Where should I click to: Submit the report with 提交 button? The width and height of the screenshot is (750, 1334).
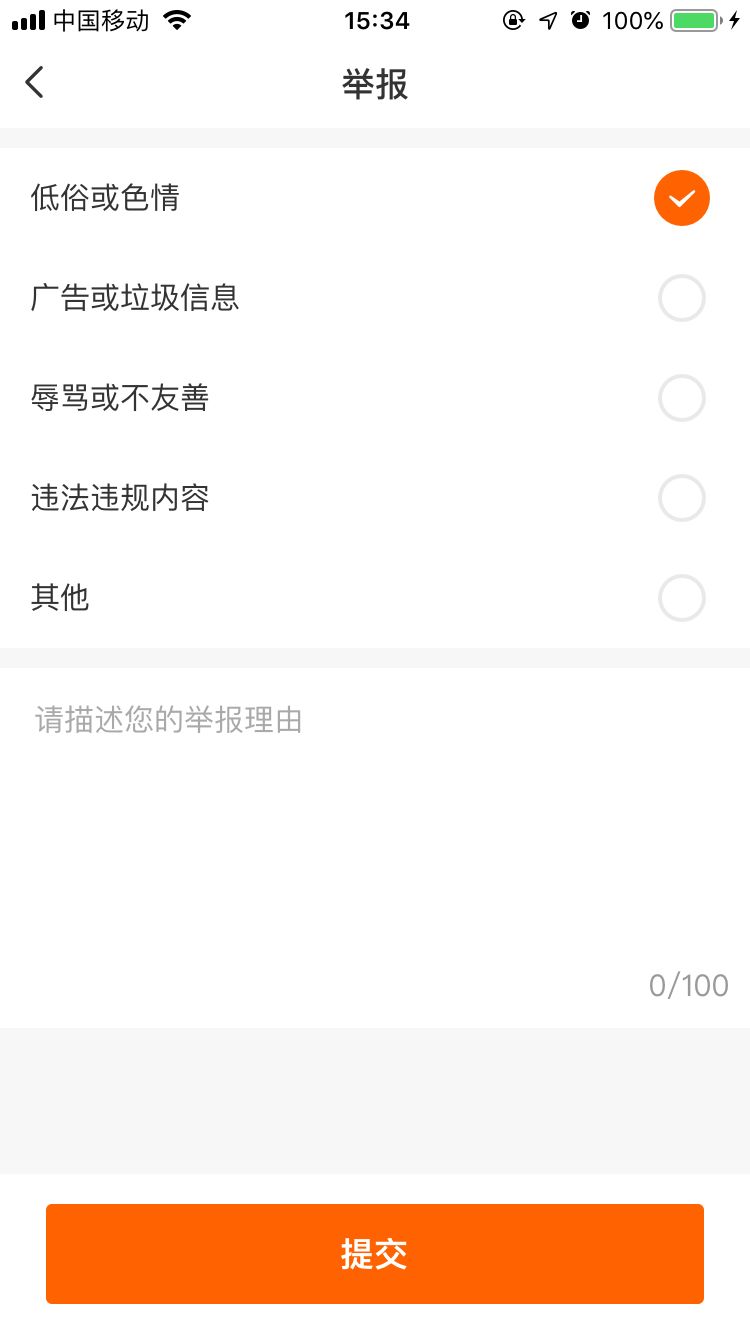[375, 1253]
